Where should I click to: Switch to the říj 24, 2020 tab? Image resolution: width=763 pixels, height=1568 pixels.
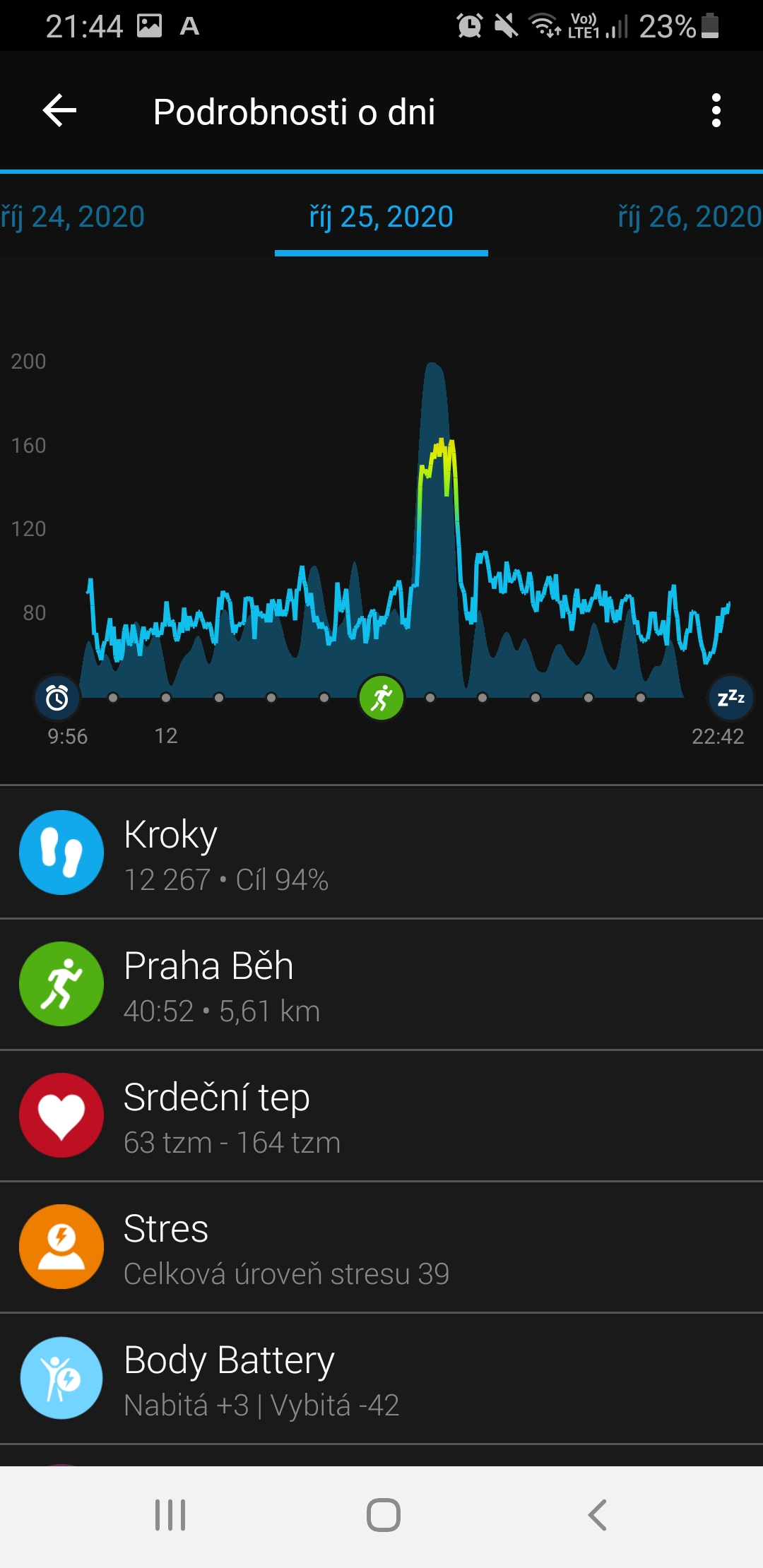point(73,216)
